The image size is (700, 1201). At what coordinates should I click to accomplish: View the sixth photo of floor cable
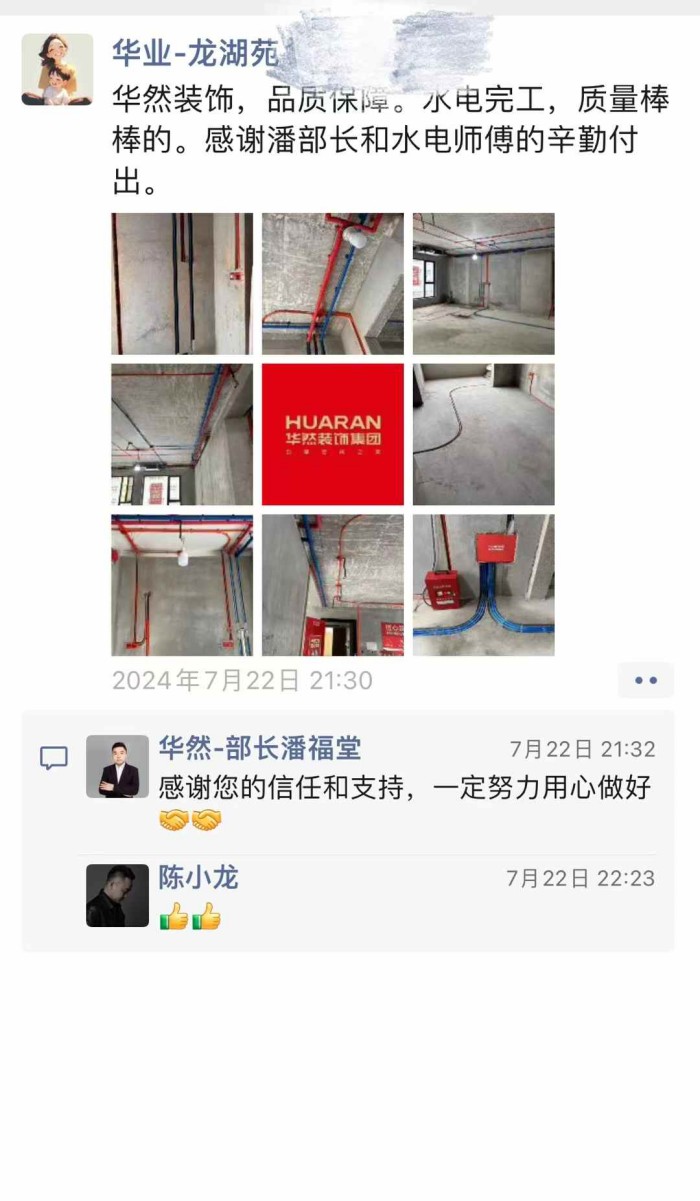coord(483,434)
